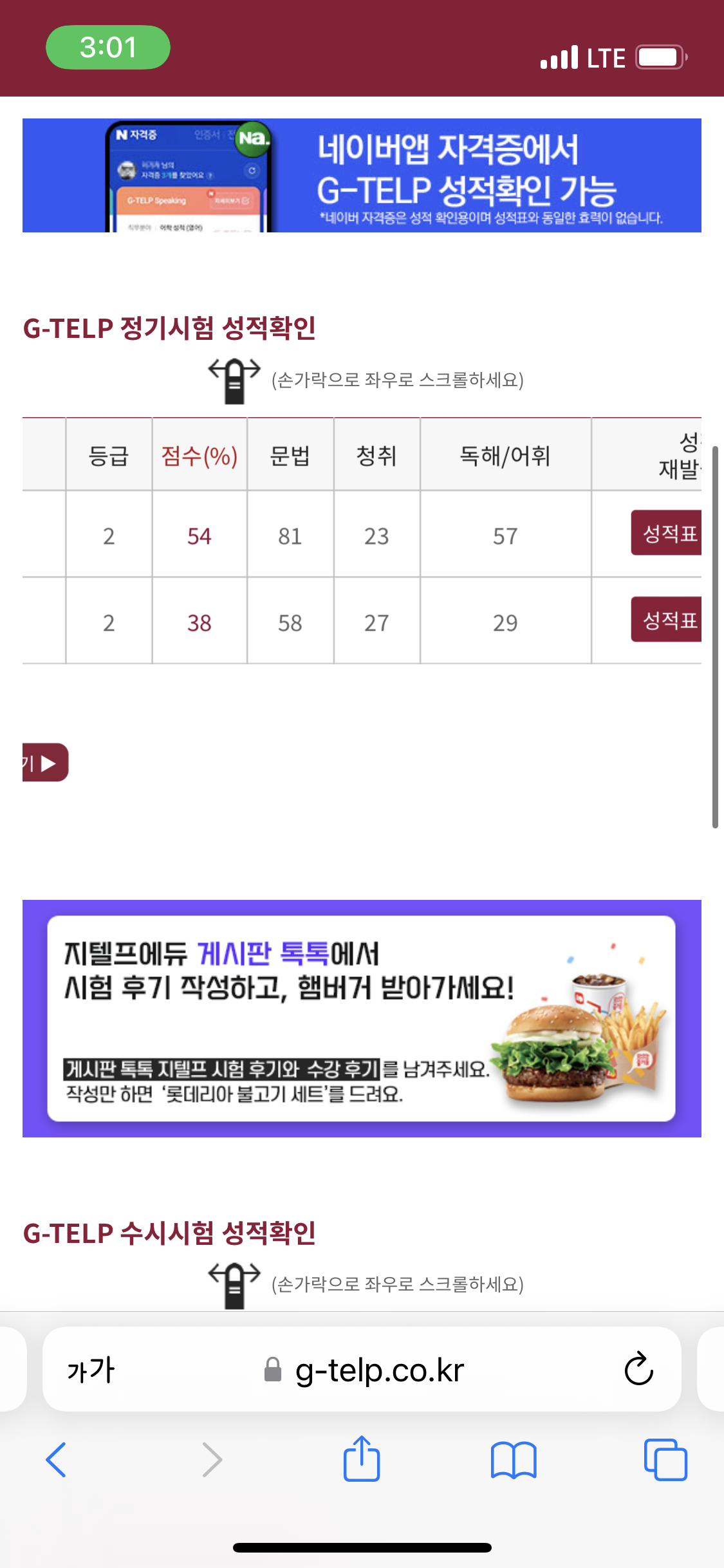Open the 가가 text size menu
724x1568 pixels.
click(x=91, y=1370)
